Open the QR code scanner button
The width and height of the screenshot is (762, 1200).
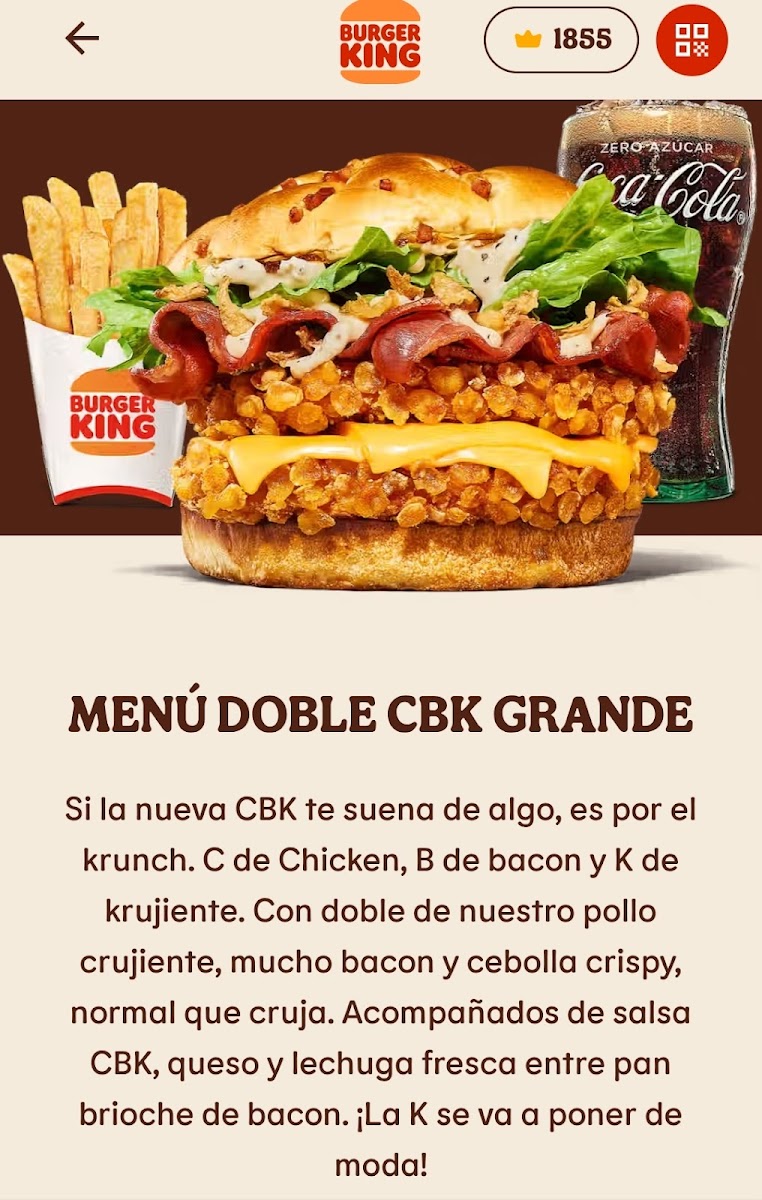tap(692, 40)
